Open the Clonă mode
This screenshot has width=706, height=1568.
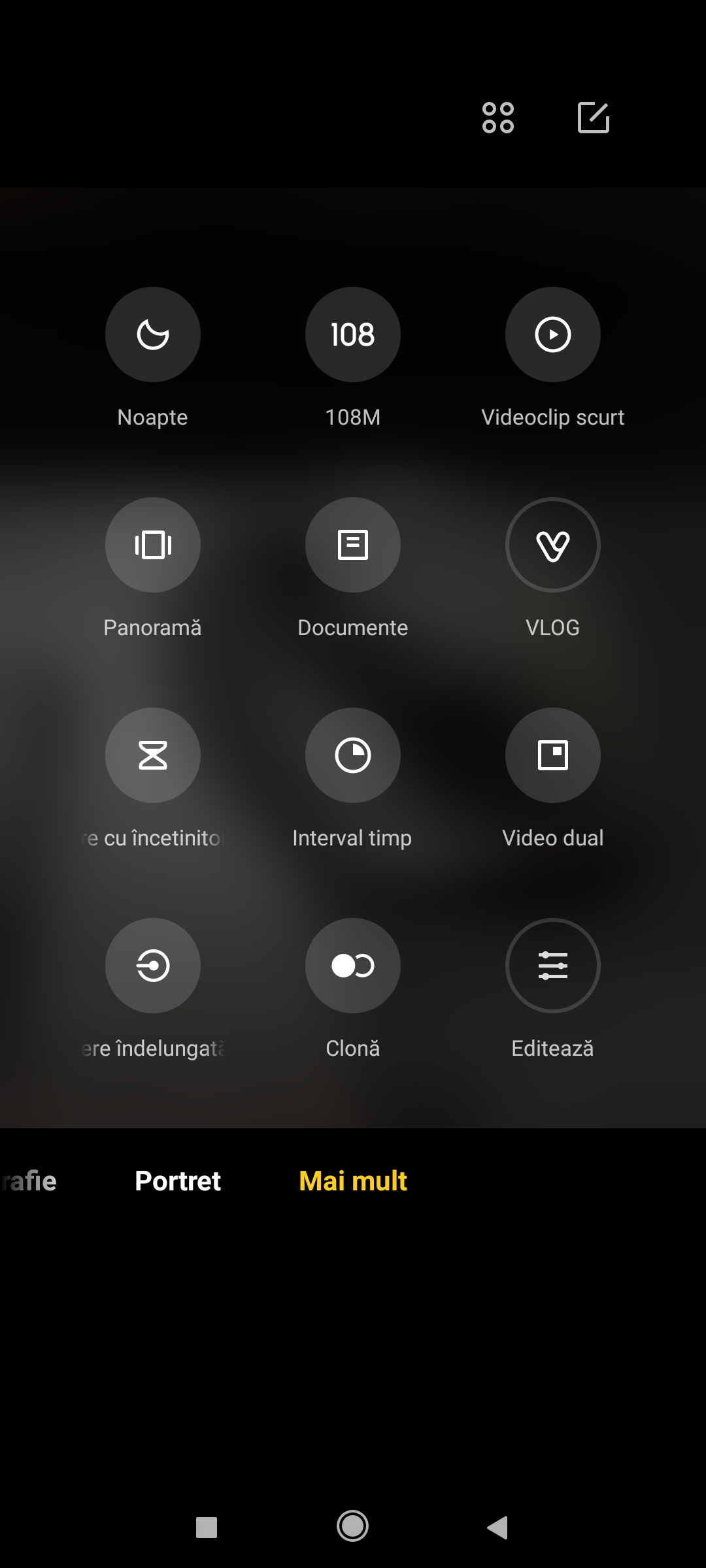(x=353, y=966)
